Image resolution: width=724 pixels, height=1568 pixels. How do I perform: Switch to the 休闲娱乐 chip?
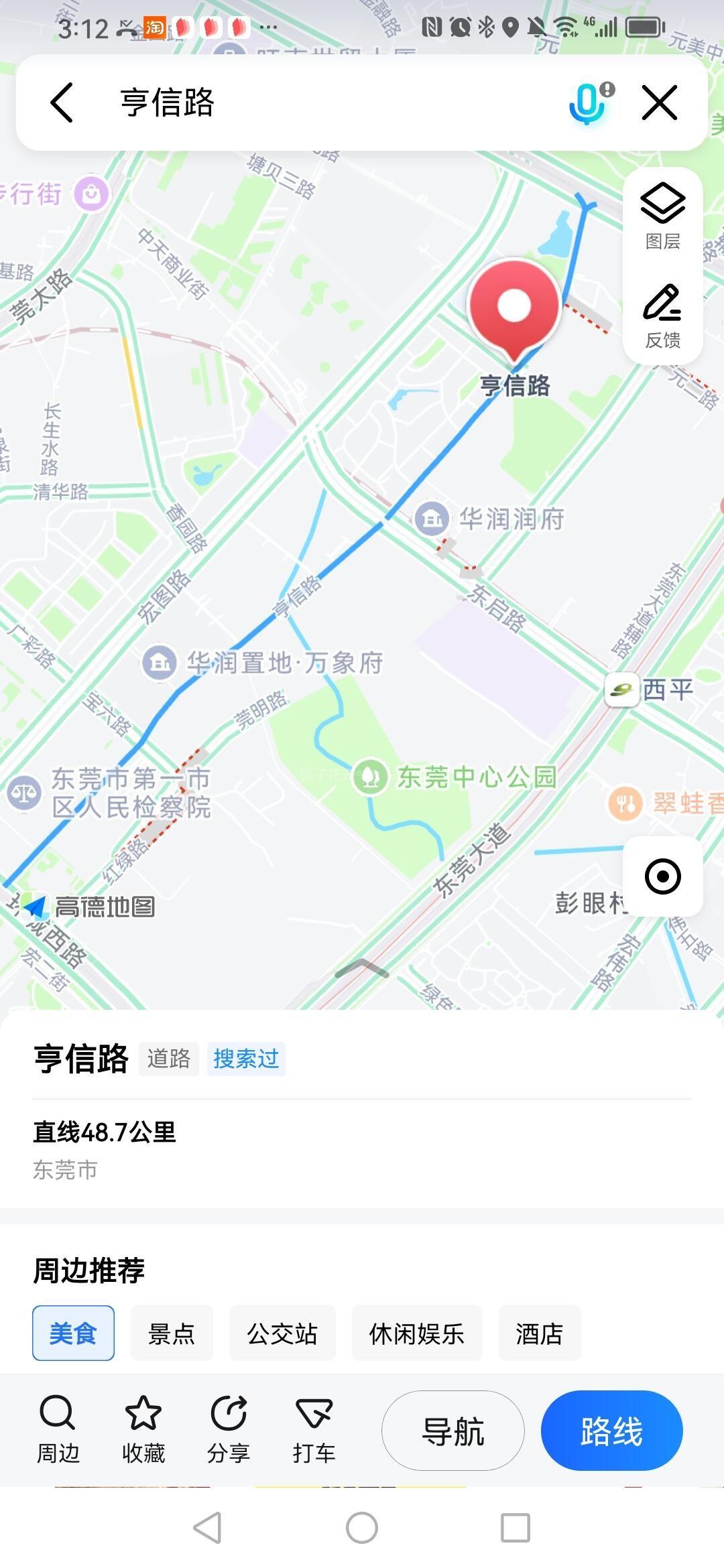417,1333
